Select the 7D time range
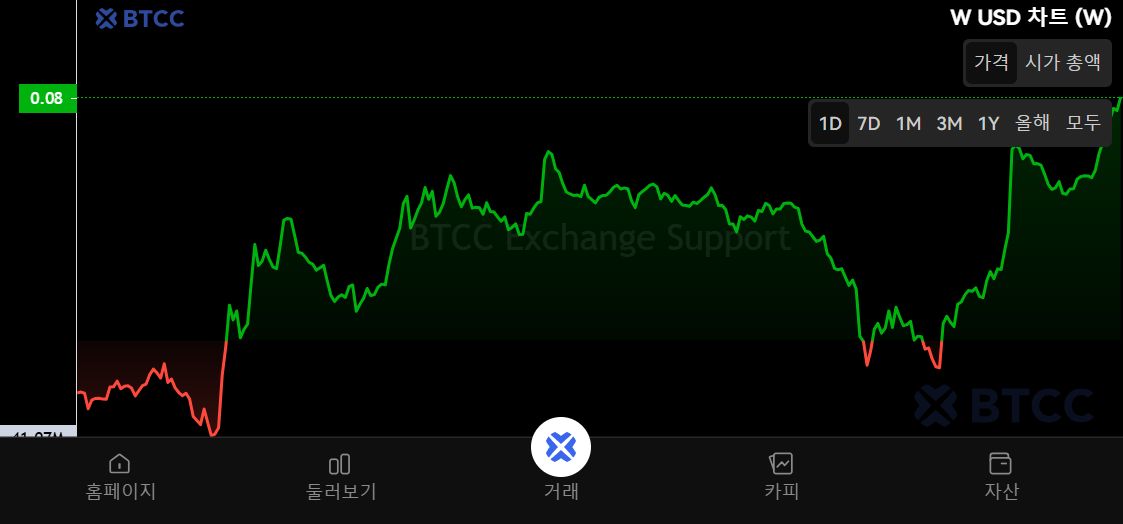Screen dimensions: 1123x524 tap(869, 124)
